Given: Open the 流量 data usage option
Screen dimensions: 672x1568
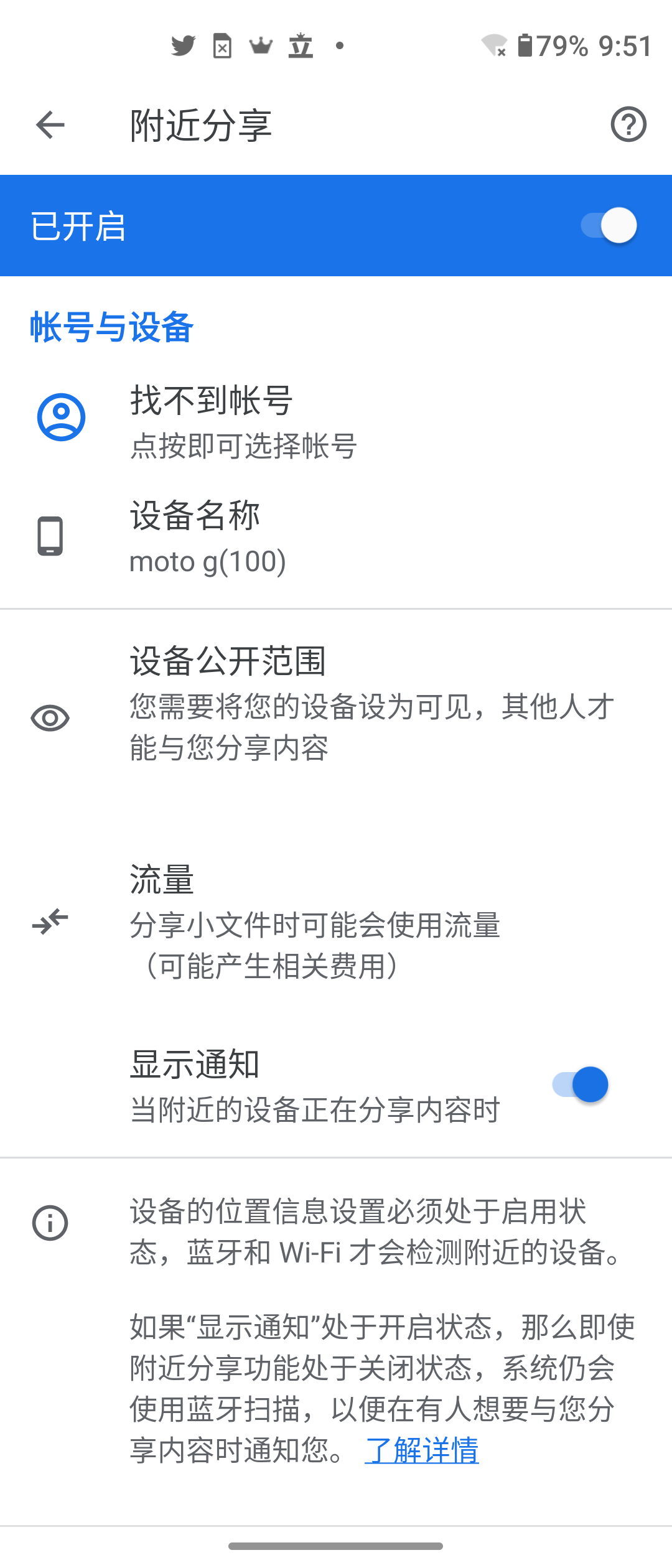Looking at the screenshot, I should 336,922.
